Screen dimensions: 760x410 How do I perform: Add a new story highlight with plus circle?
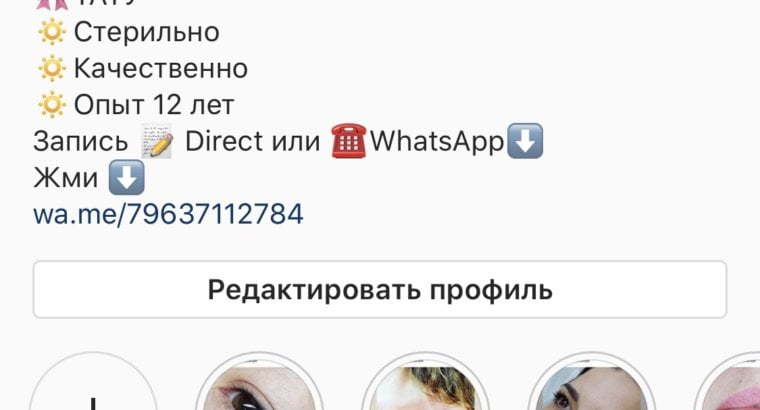94,395
